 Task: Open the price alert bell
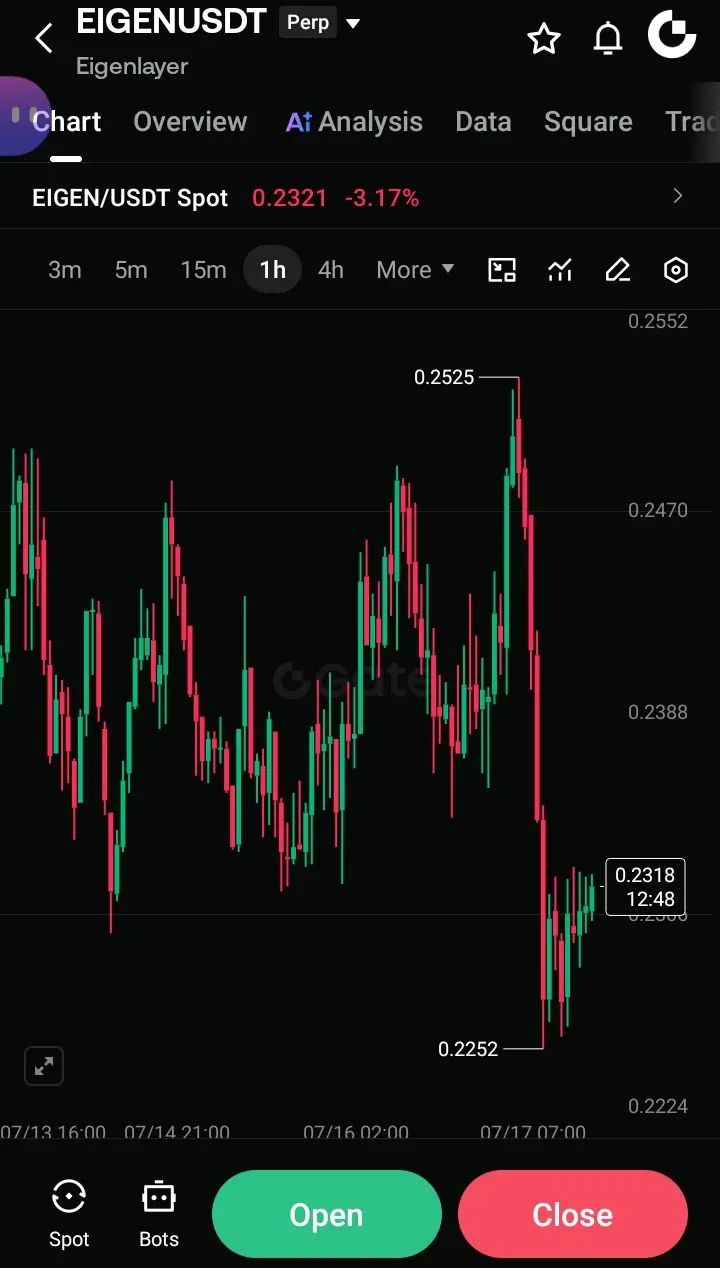point(608,39)
